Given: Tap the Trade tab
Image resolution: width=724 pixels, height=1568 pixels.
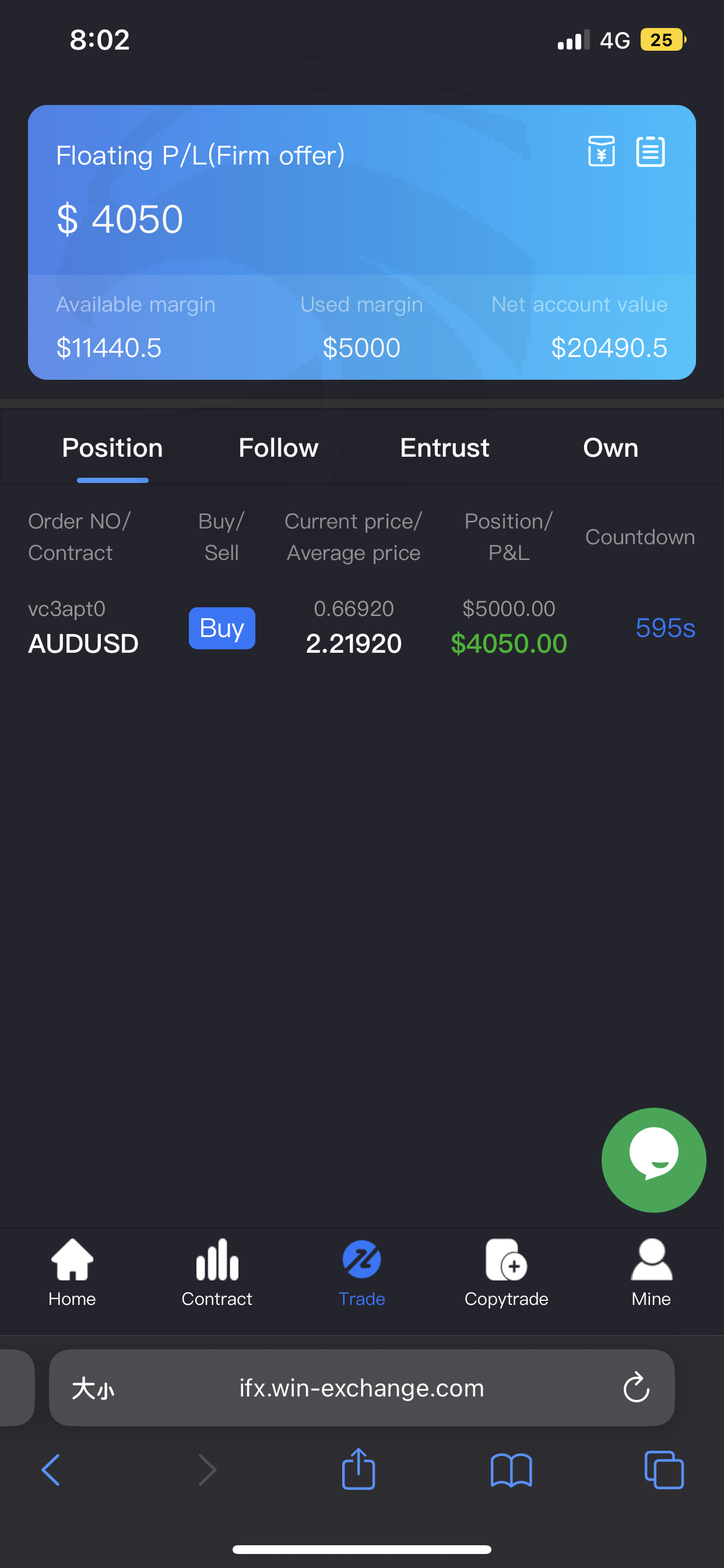Looking at the screenshot, I should pos(361,1272).
